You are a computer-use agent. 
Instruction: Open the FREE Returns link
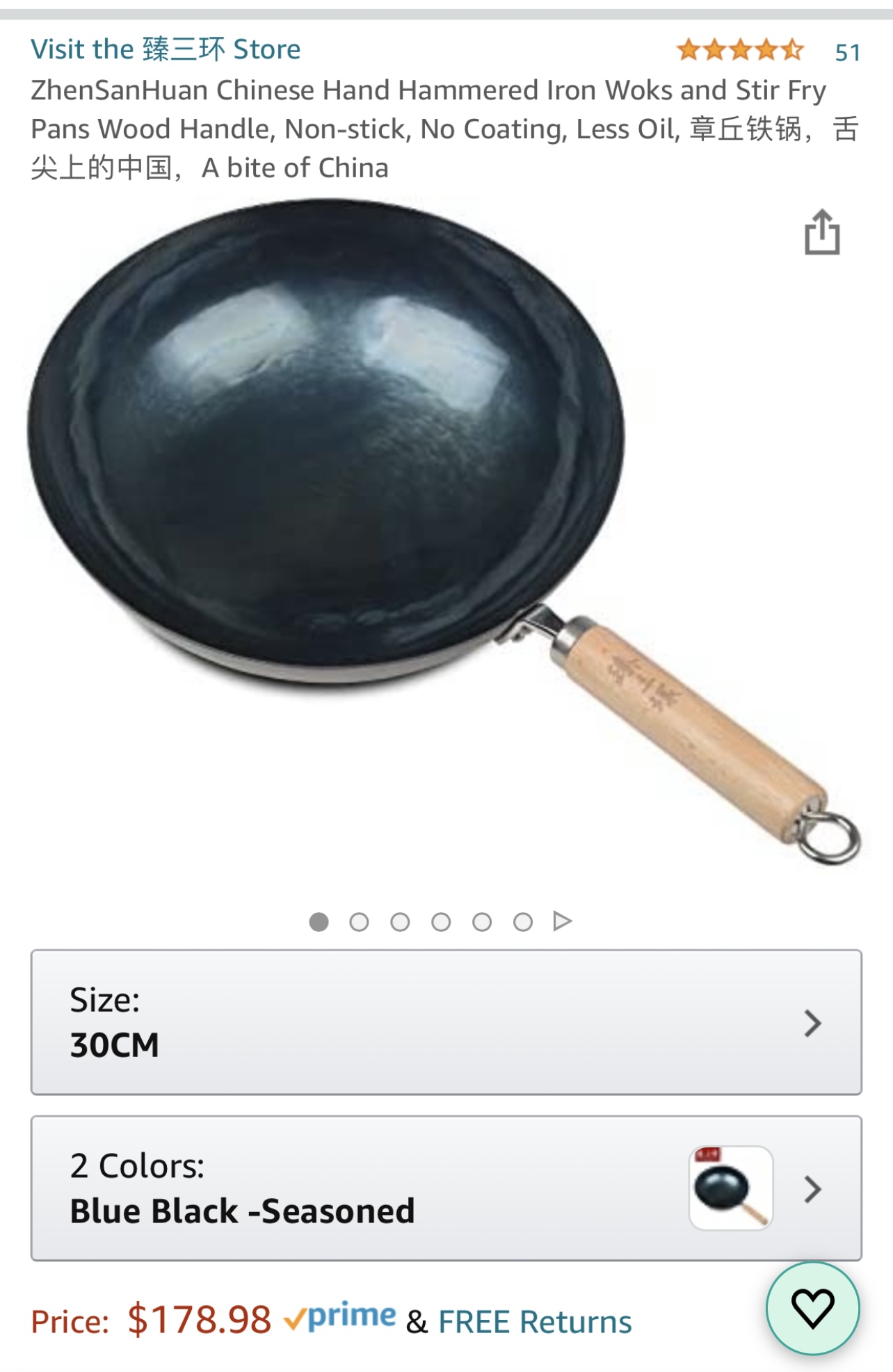(x=534, y=1322)
